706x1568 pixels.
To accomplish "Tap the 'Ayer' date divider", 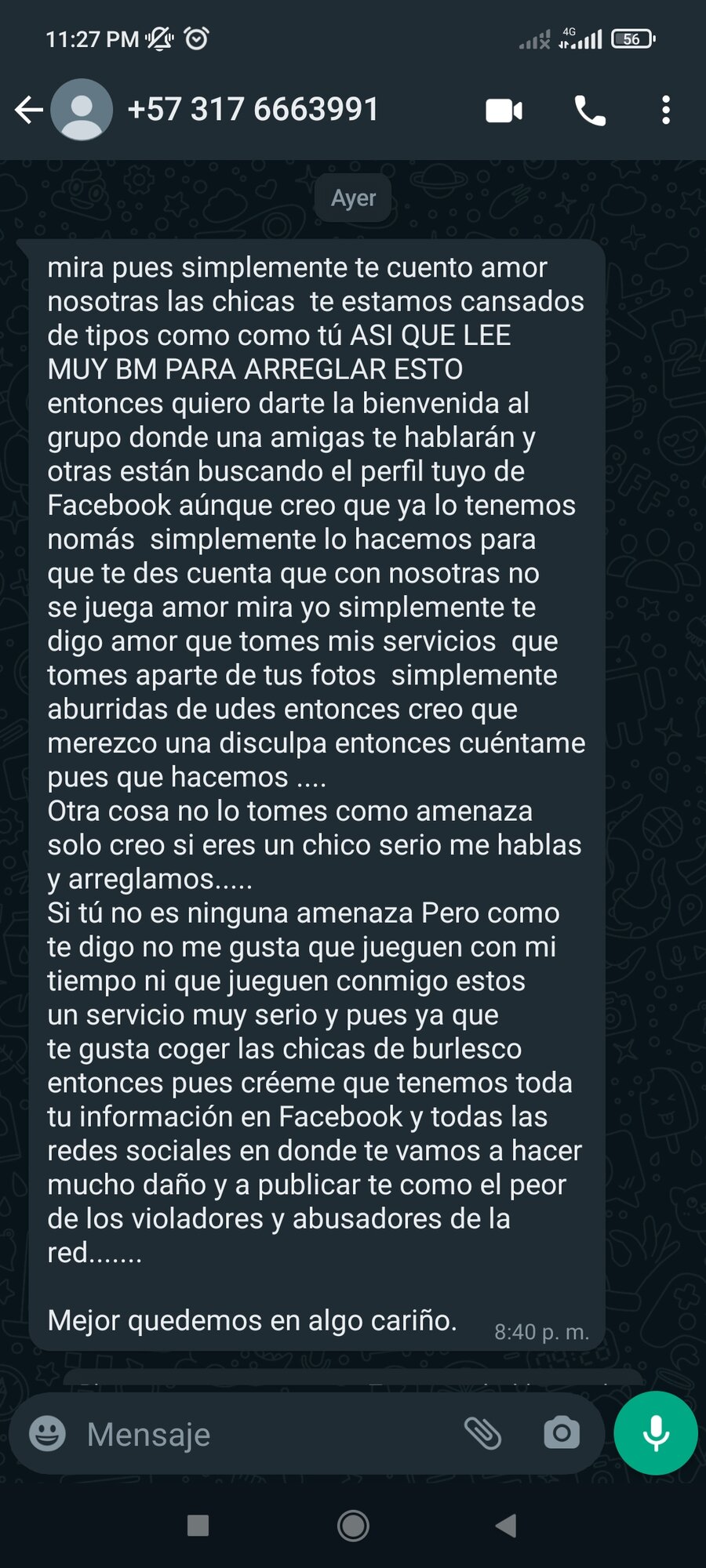I will [352, 198].
